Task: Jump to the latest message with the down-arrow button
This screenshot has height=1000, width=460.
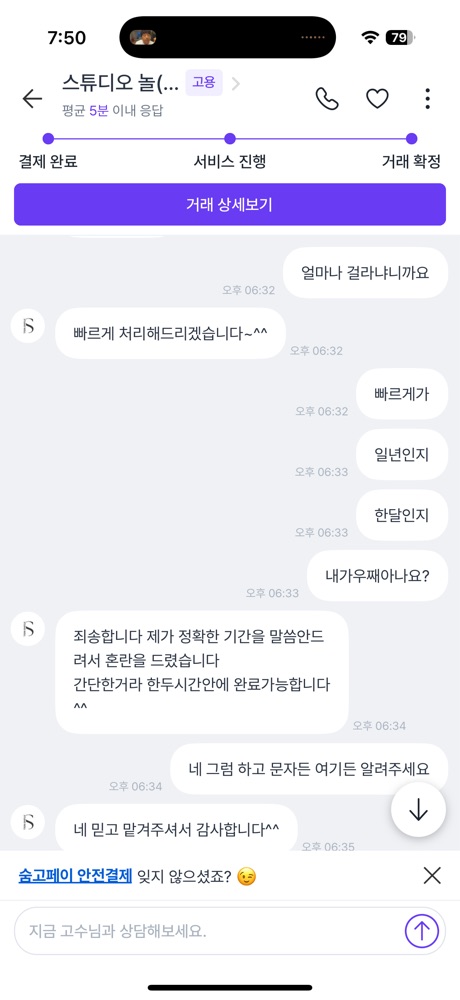Action: click(419, 809)
